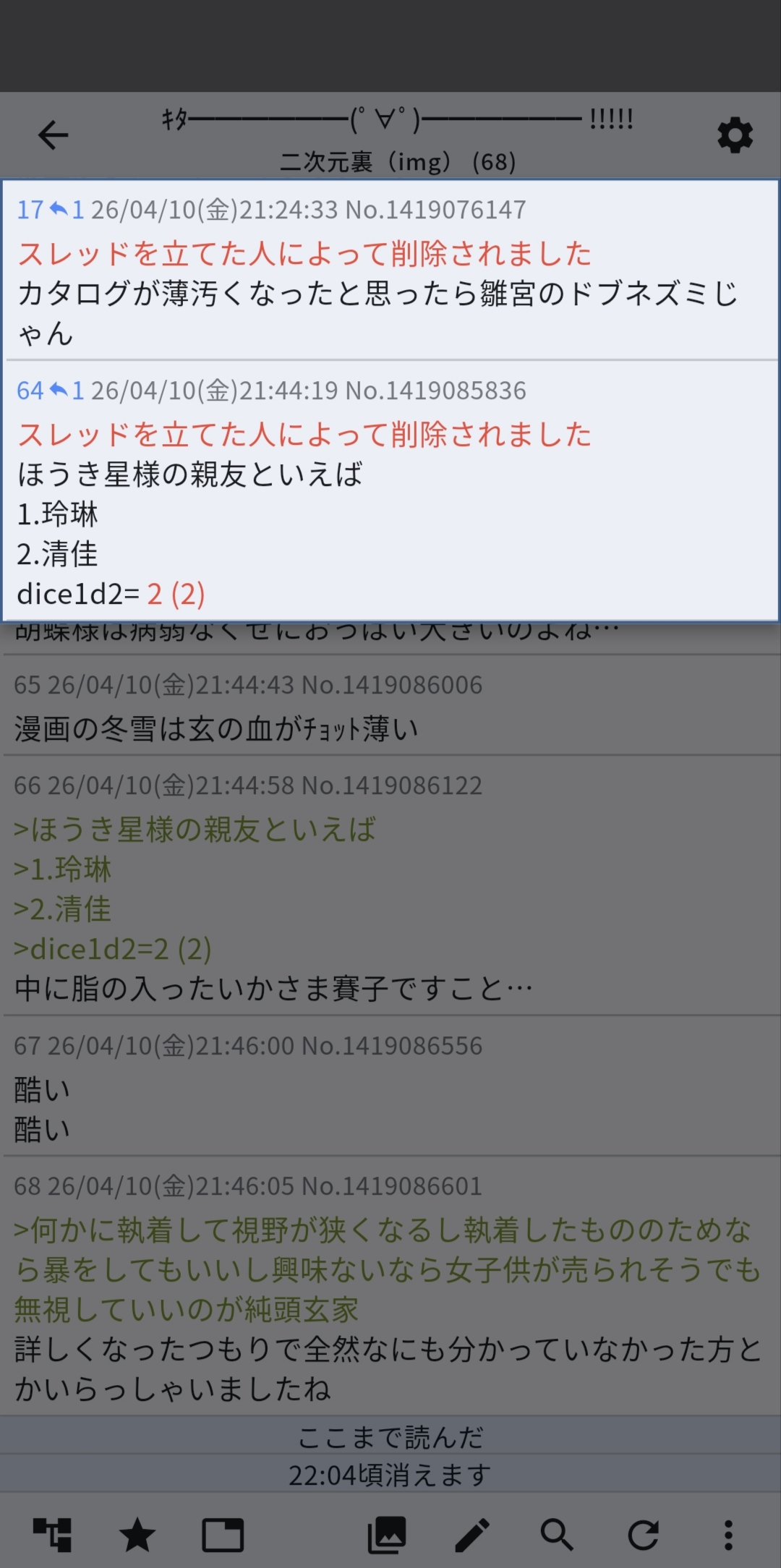Search within the thread
The height and width of the screenshot is (1568, 781).
[557, 1535]
